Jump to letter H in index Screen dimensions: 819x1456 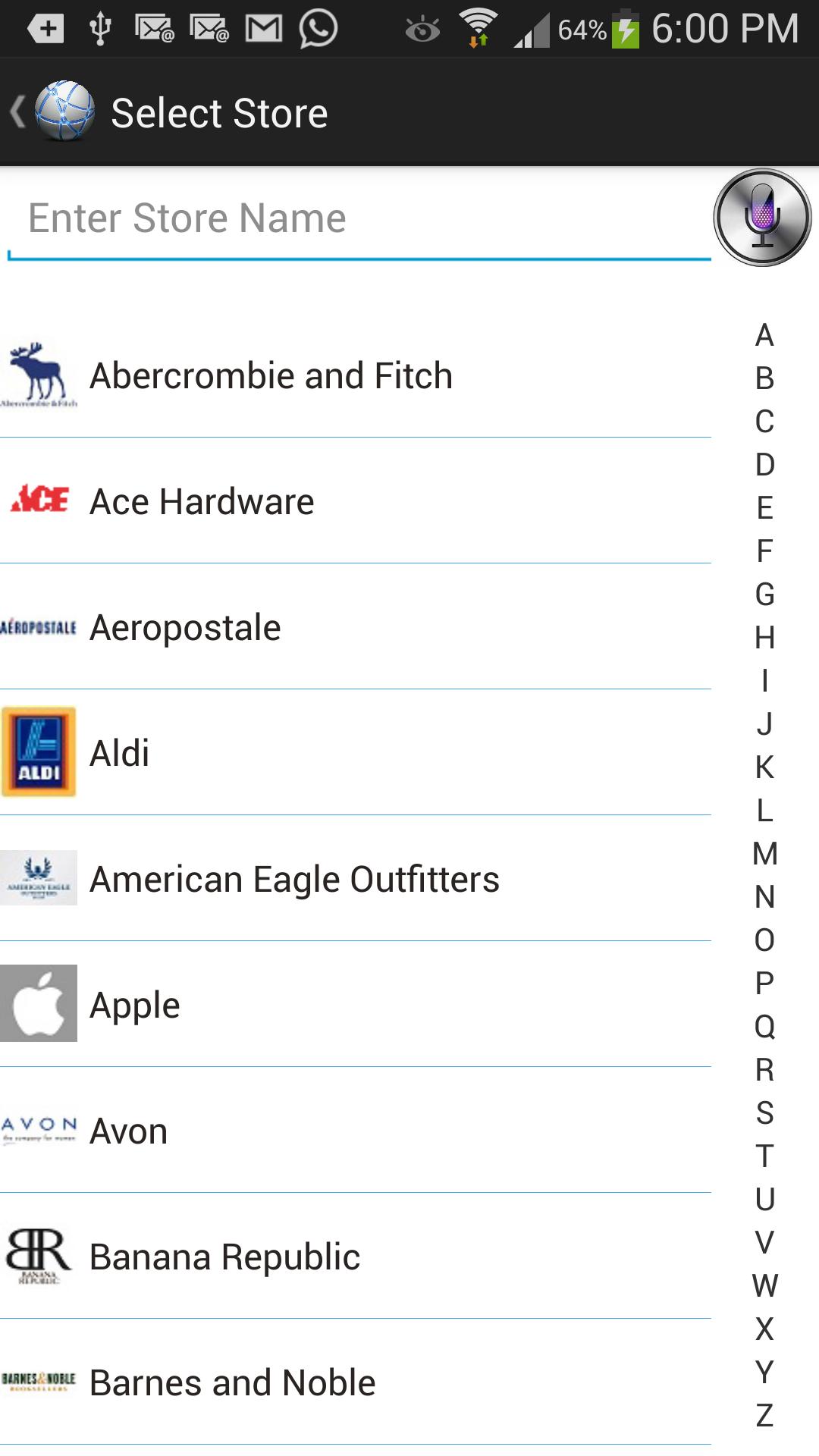(764, 638)
